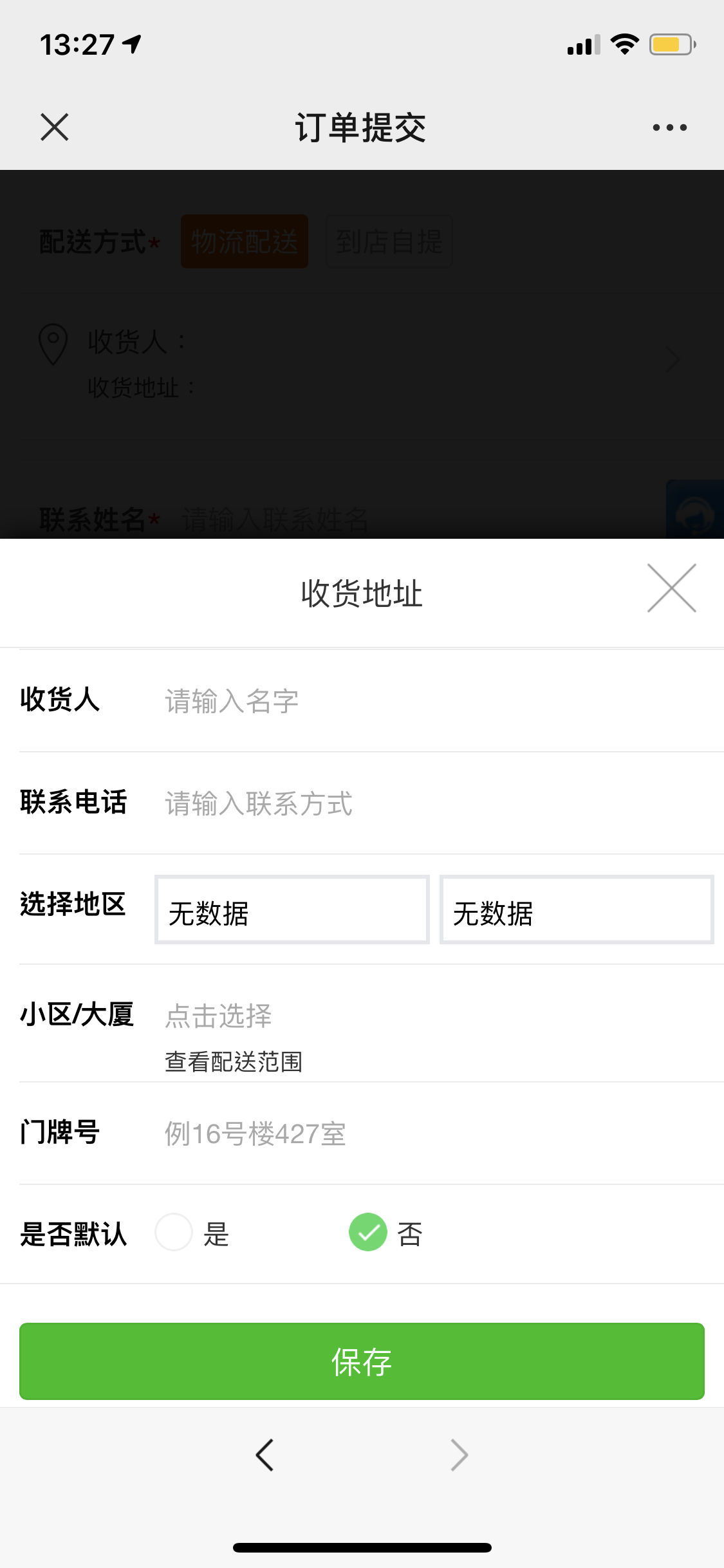Save the address with 保存

tap(362, 1361)
